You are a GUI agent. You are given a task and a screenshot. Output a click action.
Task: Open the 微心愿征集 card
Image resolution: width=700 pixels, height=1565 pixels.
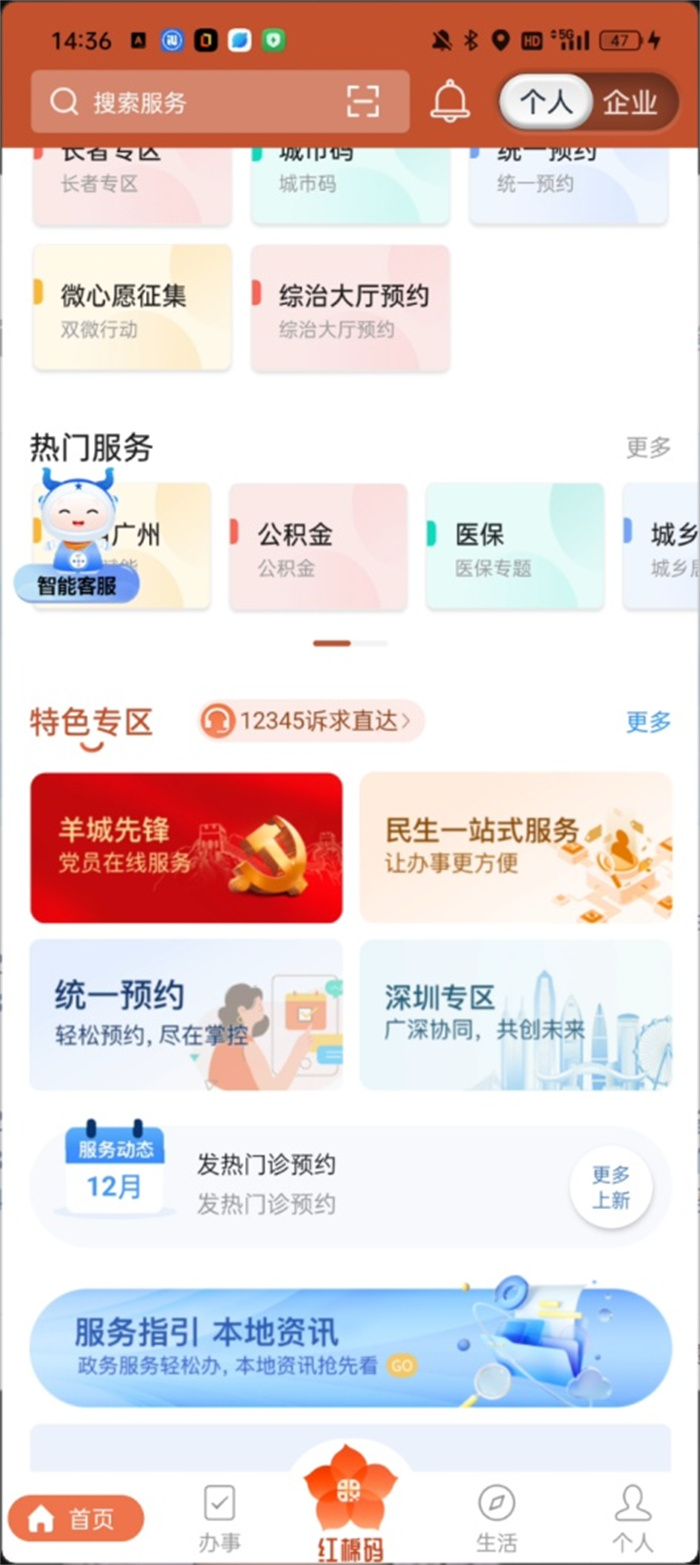pyautogui.click(x=132, y=308)
